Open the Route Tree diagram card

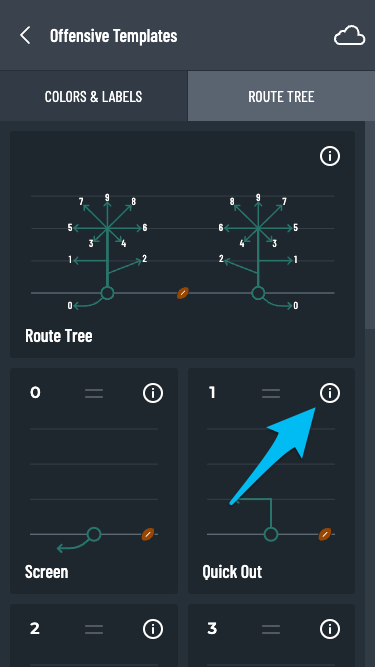pyautogui.click(x=182, y=244)
